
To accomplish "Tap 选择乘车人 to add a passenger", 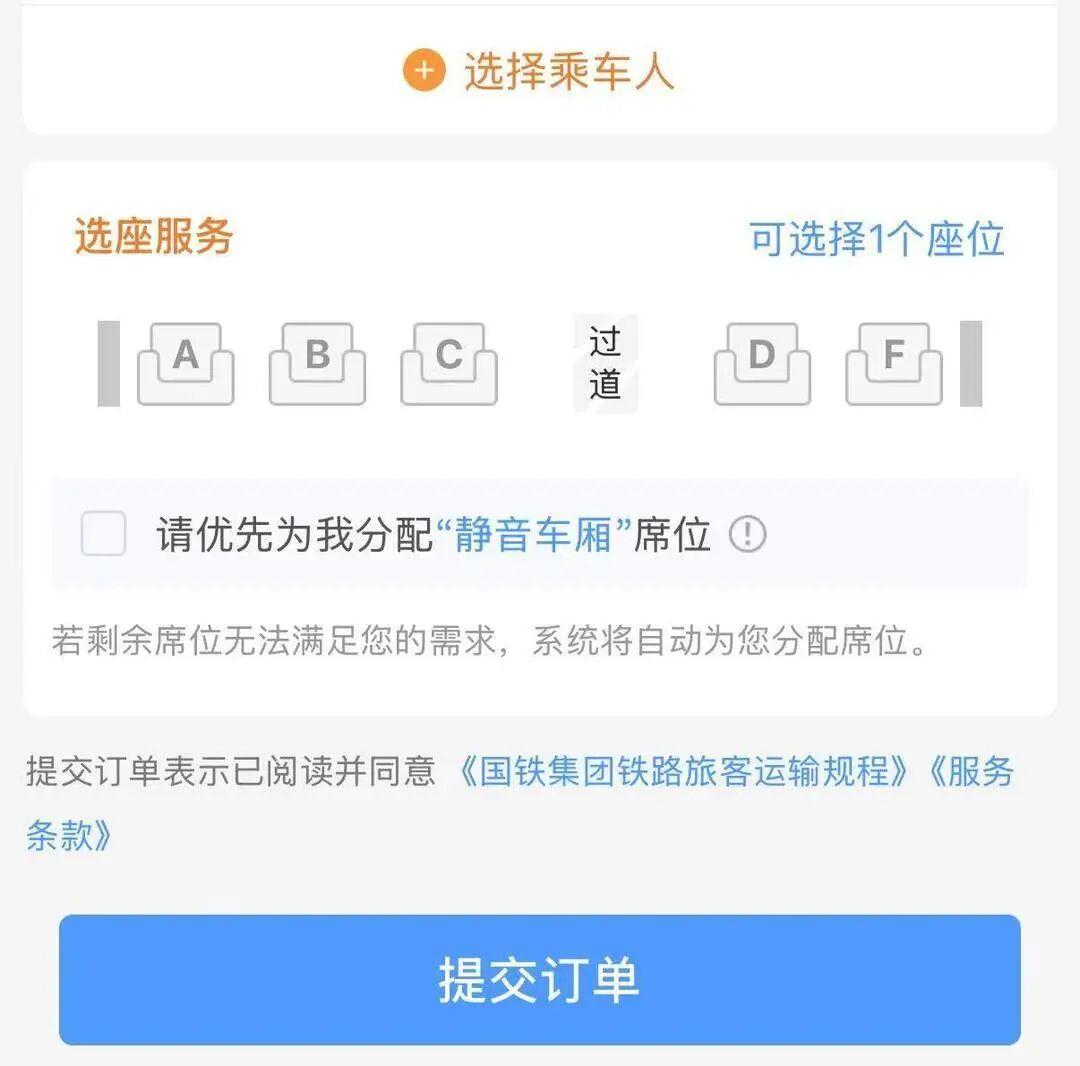I will point(540,71).
